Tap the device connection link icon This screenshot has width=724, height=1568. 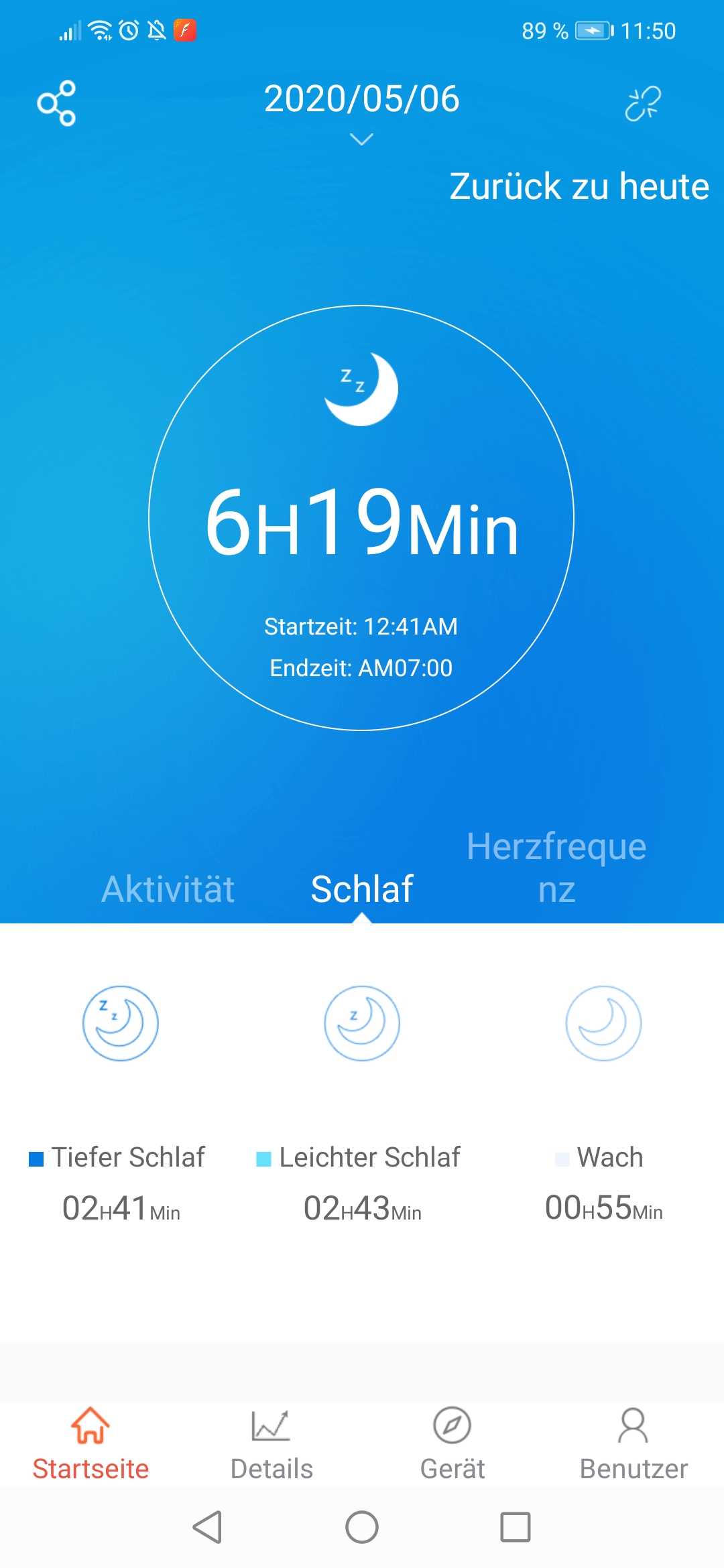(643, 104)
